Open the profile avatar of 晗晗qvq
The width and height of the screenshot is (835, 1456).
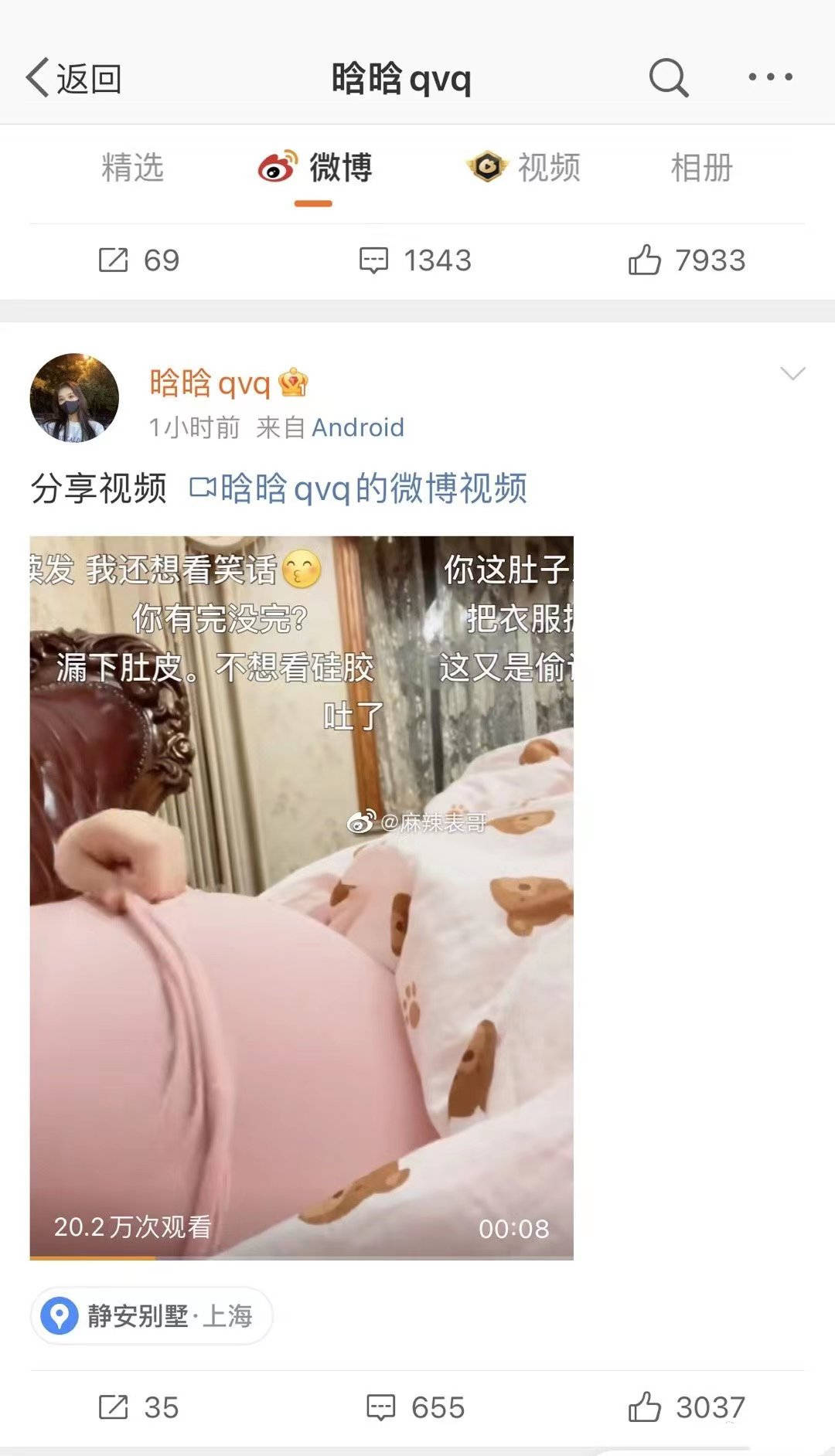74,398
